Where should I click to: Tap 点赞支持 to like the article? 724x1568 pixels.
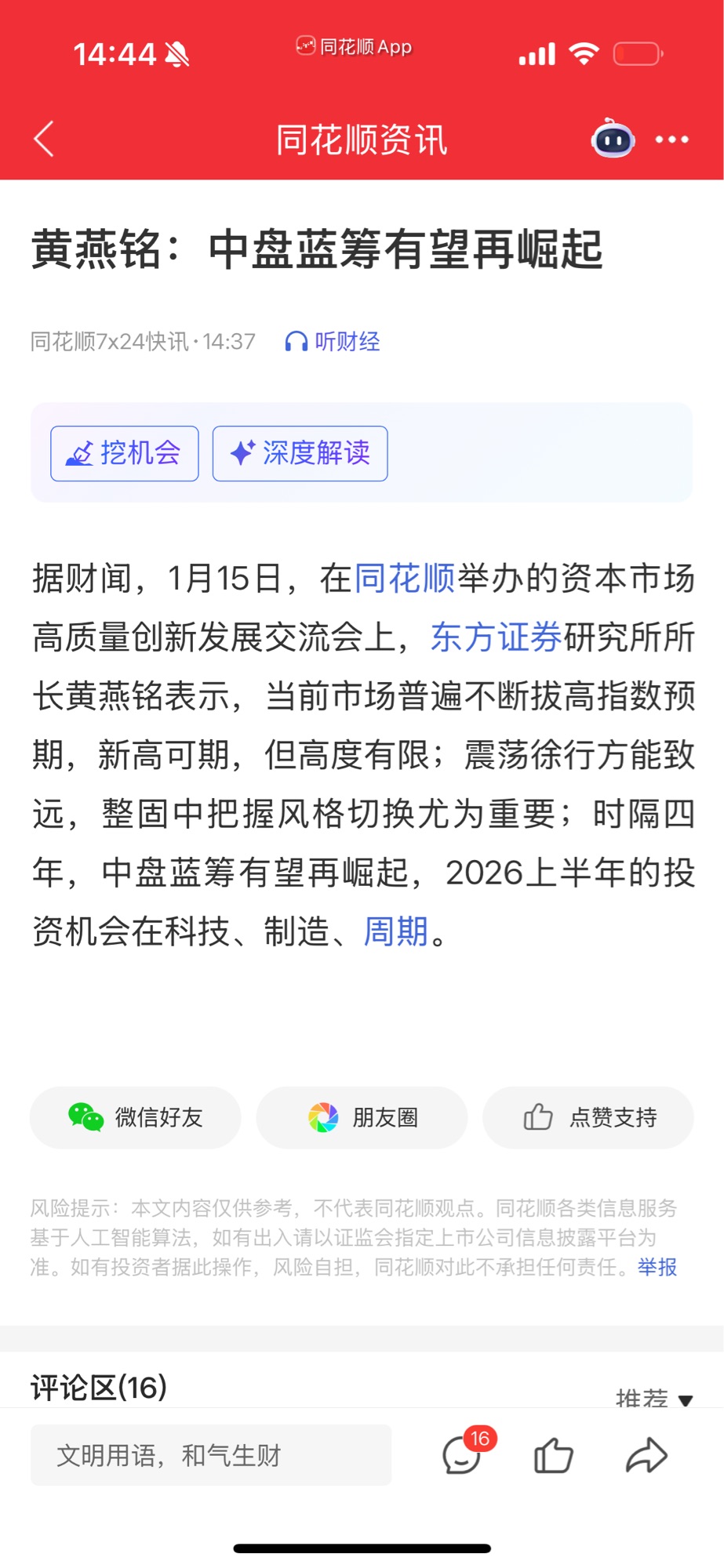588,1117
